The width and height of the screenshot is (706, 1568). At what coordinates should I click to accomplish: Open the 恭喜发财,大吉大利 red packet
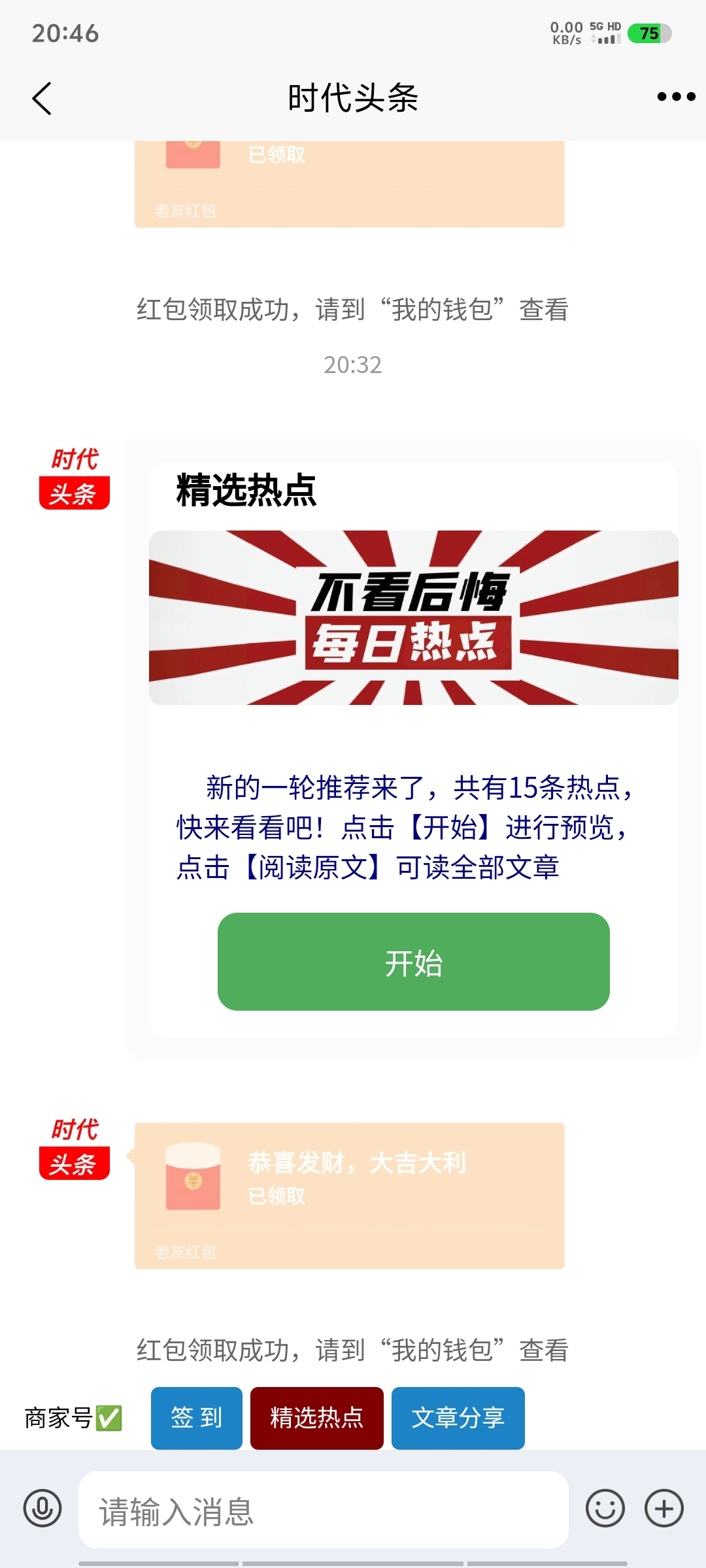point(349,1196)
